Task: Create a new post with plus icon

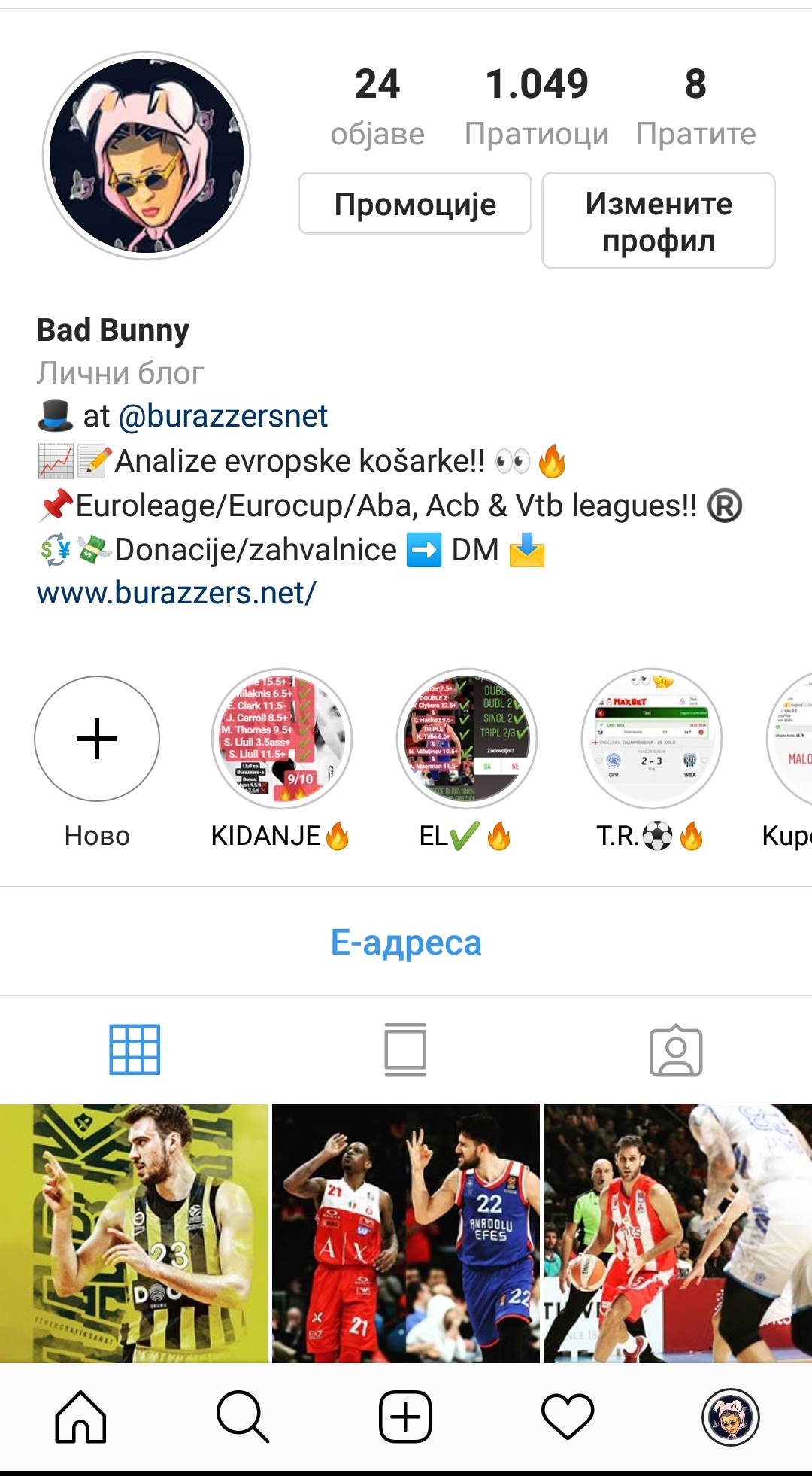Action: [405, 1417]
